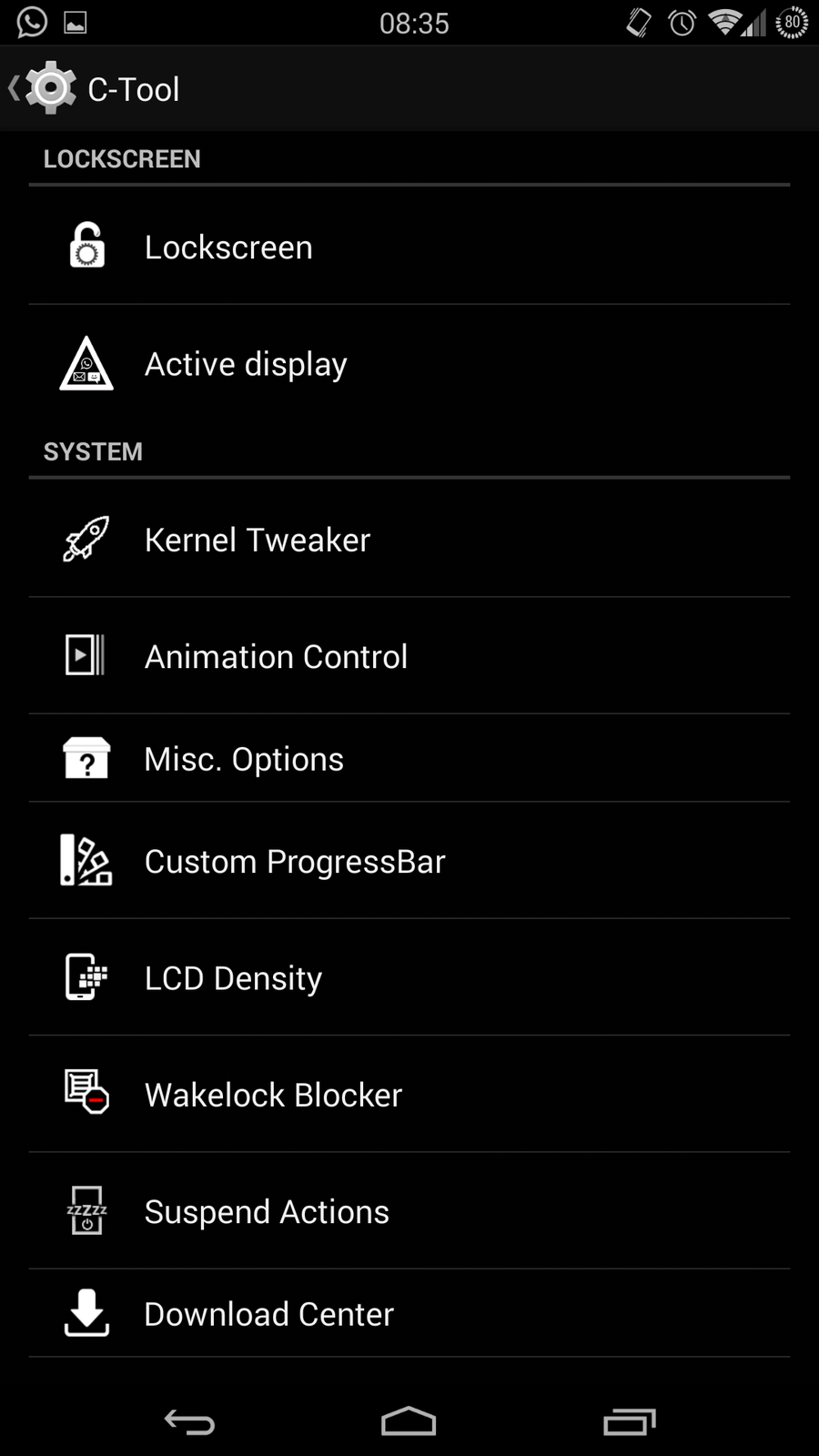Open LCD Density option
Image resolution: width=819 pixels, height=1456 pixels.
(x=233, y=978)
